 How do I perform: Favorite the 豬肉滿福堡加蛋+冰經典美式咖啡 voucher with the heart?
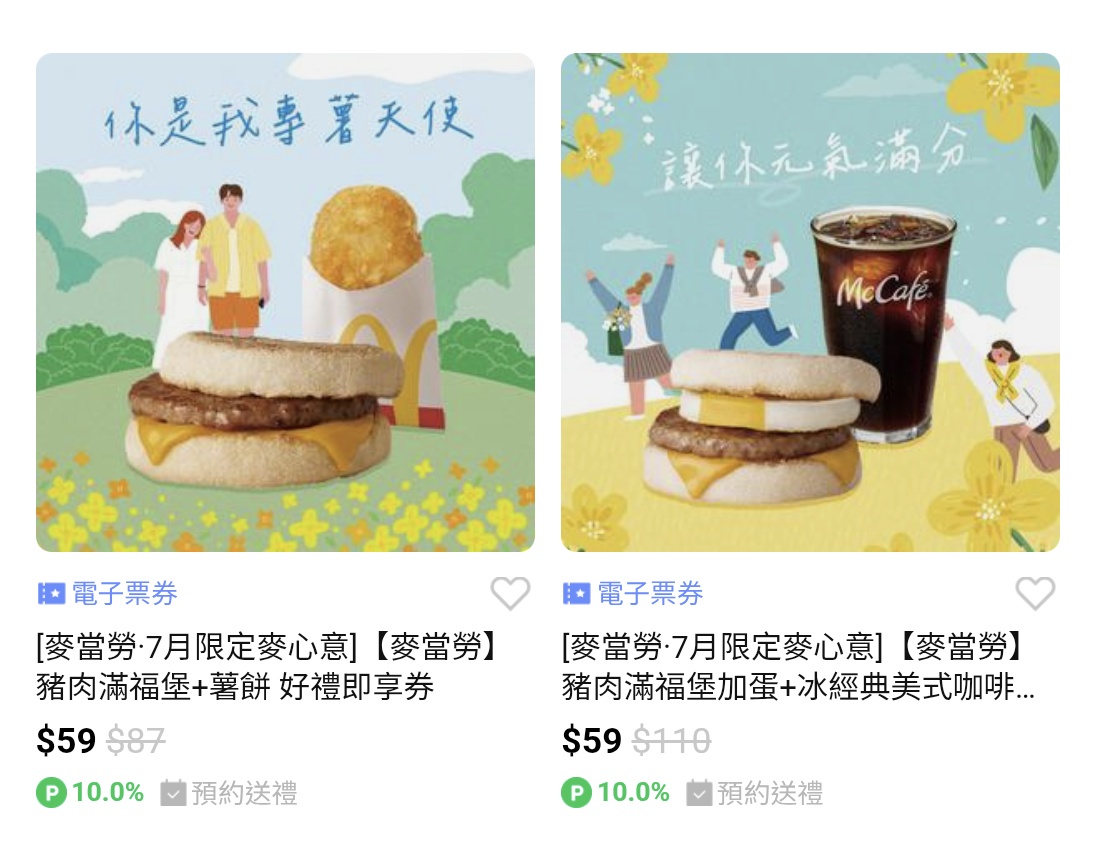point(1035,594)
